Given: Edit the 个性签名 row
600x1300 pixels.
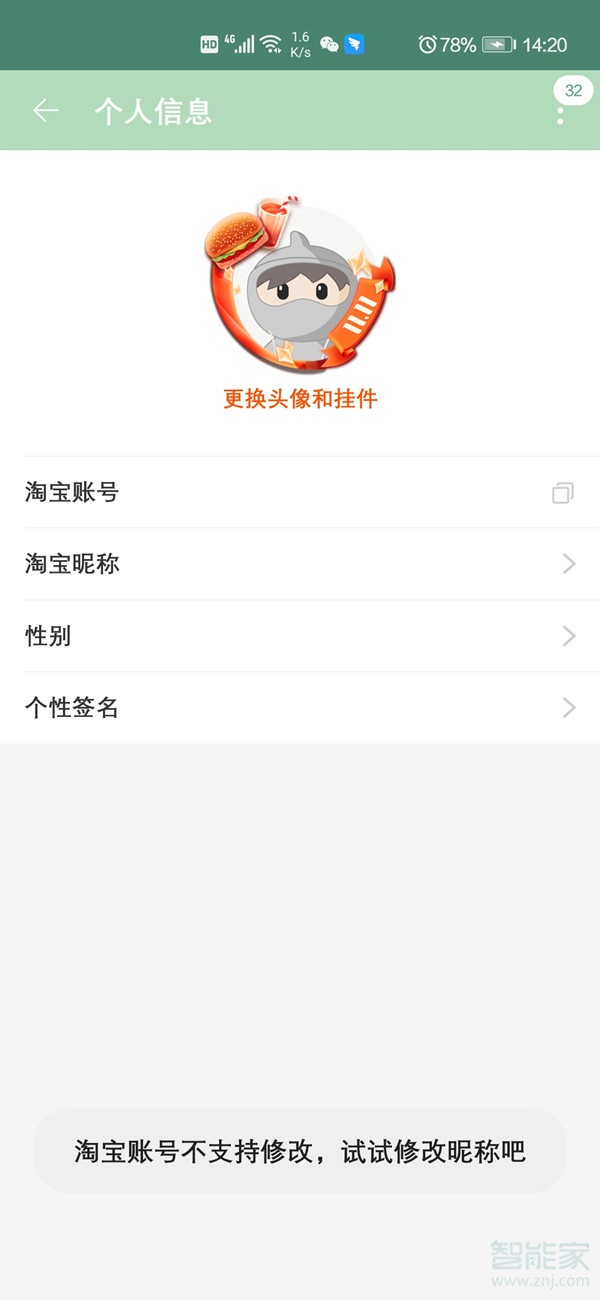Looking at the screenshot, I should 300,708.
